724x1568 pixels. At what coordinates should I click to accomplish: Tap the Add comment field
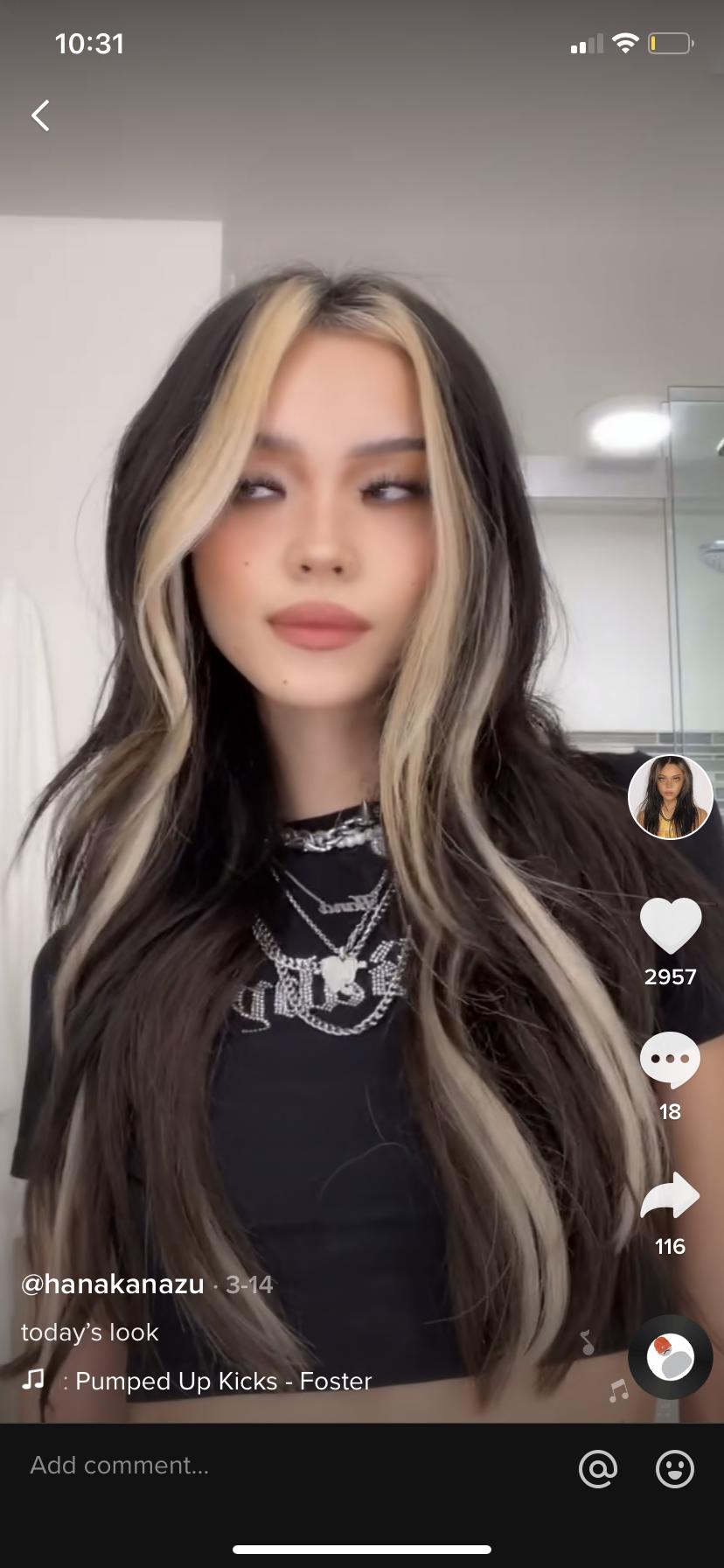(289, 1466)
